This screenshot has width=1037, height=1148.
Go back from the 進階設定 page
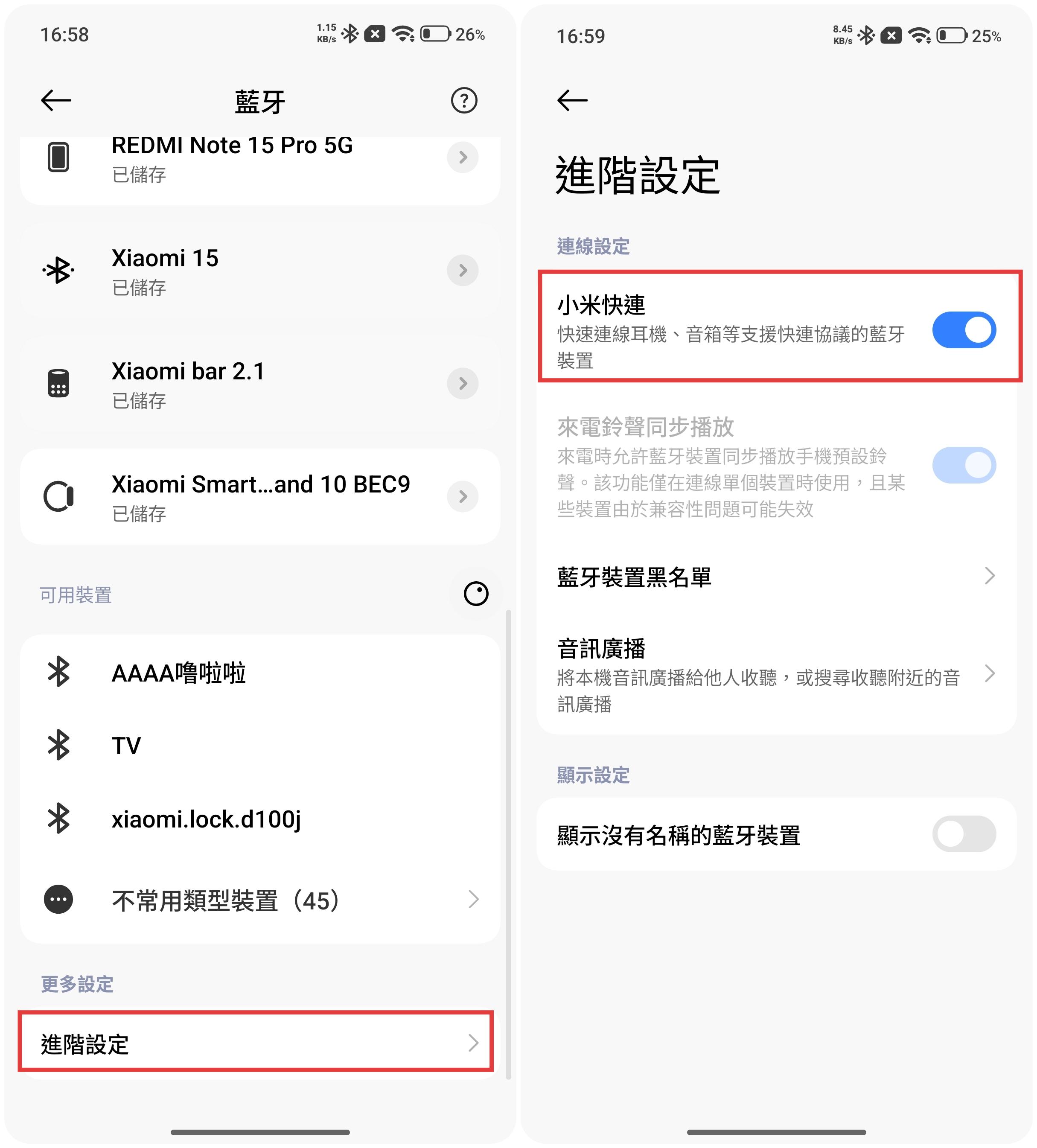coord(572,101)
